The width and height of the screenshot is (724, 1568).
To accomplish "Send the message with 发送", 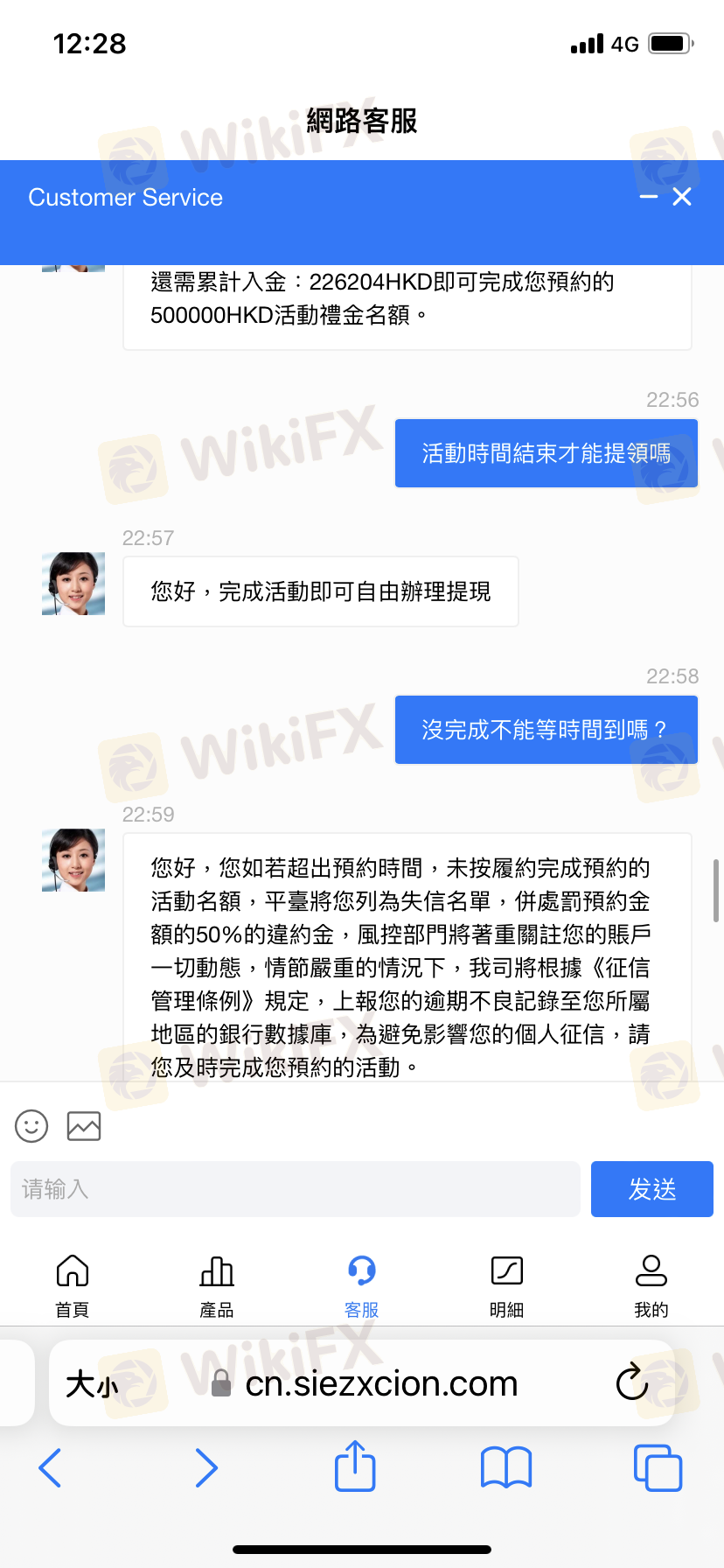I will click(652, 1189).
